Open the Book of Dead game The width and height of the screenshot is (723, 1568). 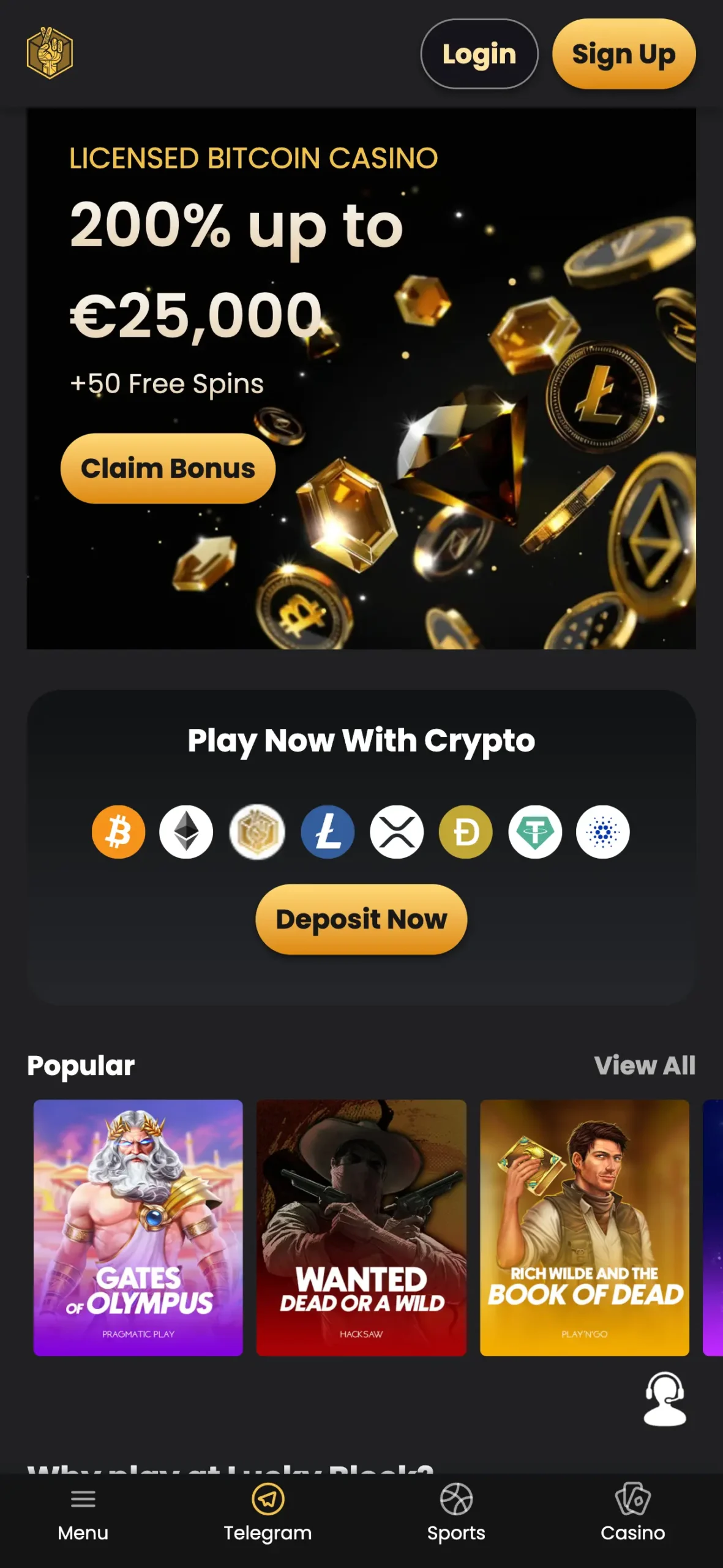(x=585, y=1227)
